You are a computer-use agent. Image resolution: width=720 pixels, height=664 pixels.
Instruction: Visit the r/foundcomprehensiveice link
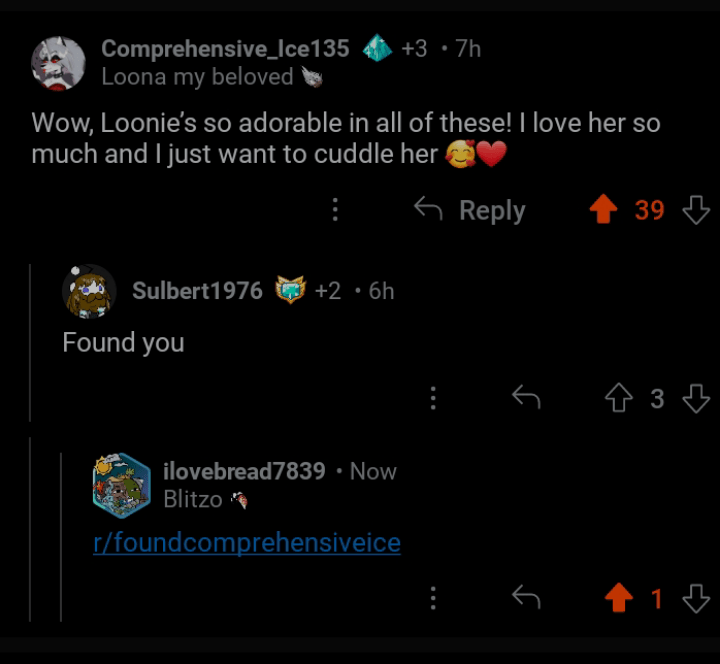[x=247, y=543]
